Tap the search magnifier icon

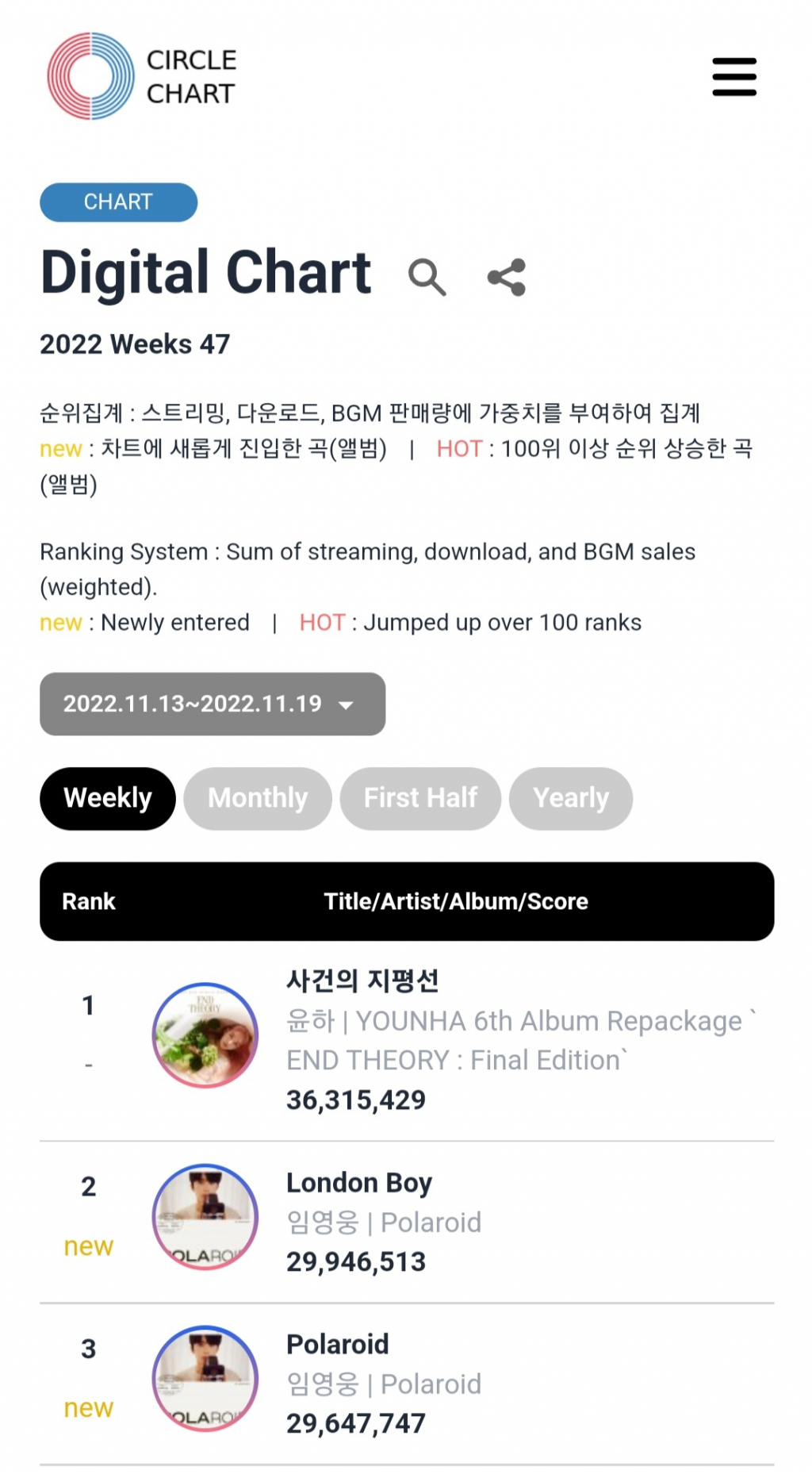427,277
